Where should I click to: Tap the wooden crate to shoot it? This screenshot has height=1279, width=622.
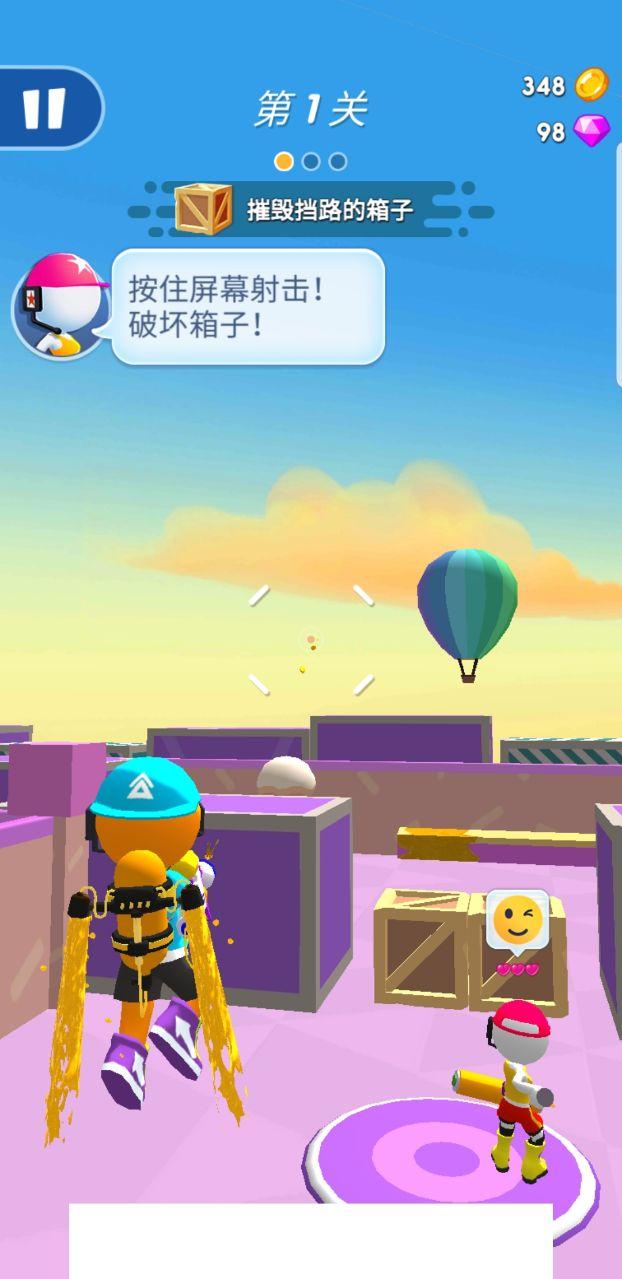coord(421,946)
